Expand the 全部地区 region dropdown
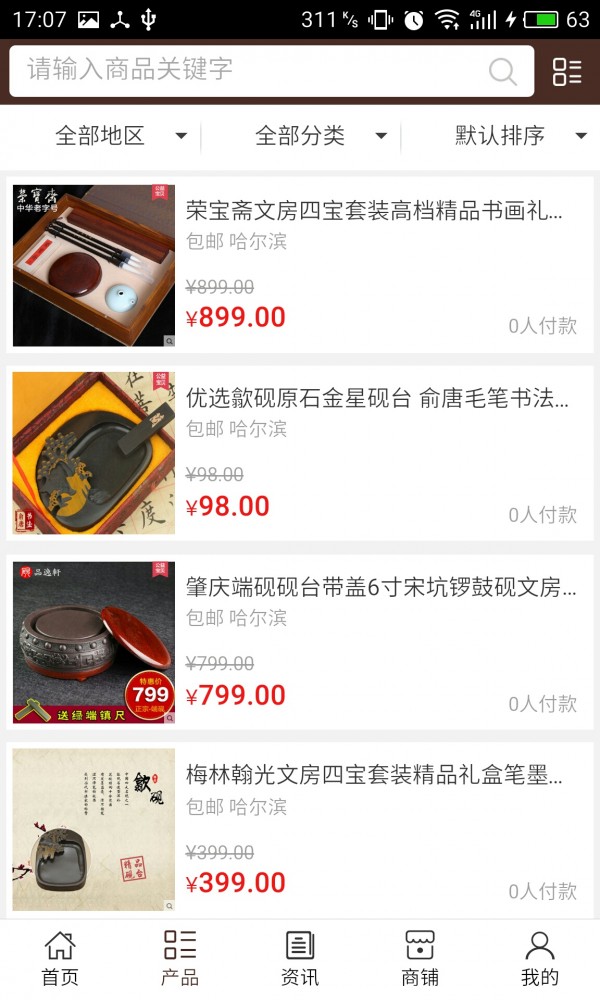Viewport: 600px width, 1000px height. pos(120,136)
